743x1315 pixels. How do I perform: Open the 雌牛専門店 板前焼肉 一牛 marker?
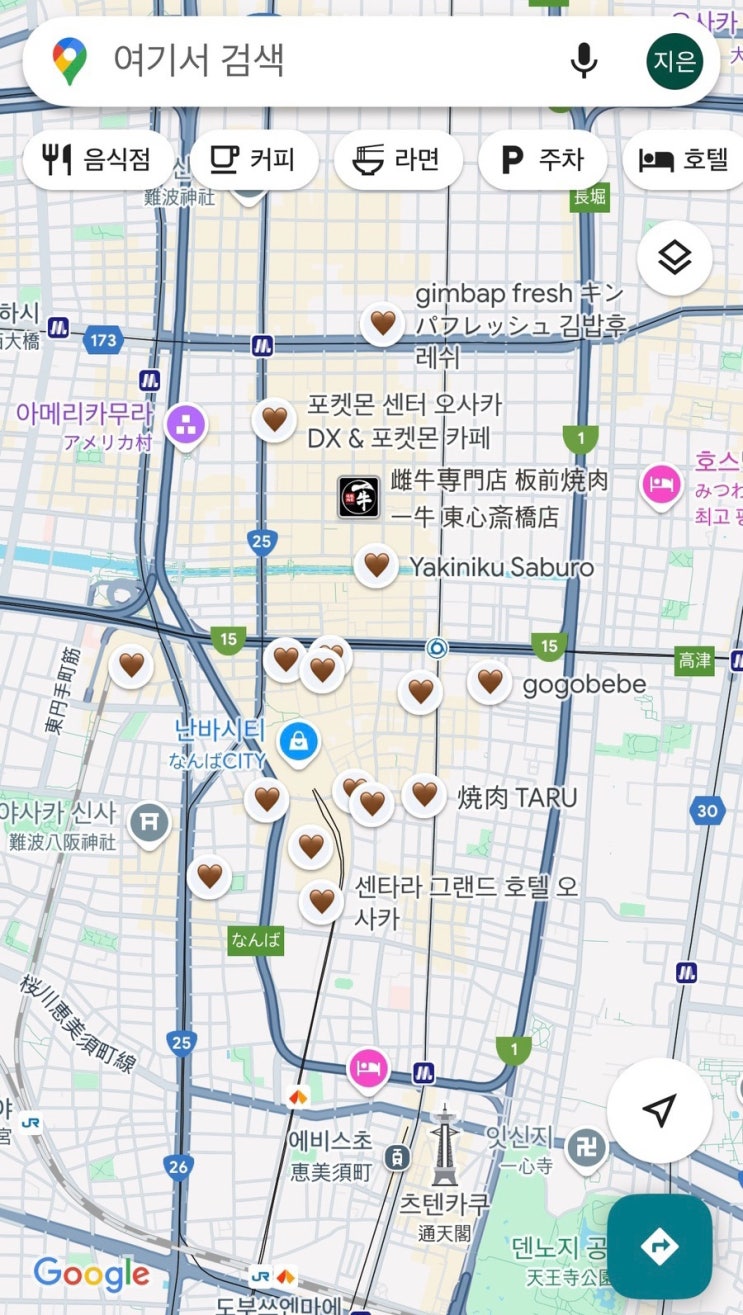click(358, 497)
